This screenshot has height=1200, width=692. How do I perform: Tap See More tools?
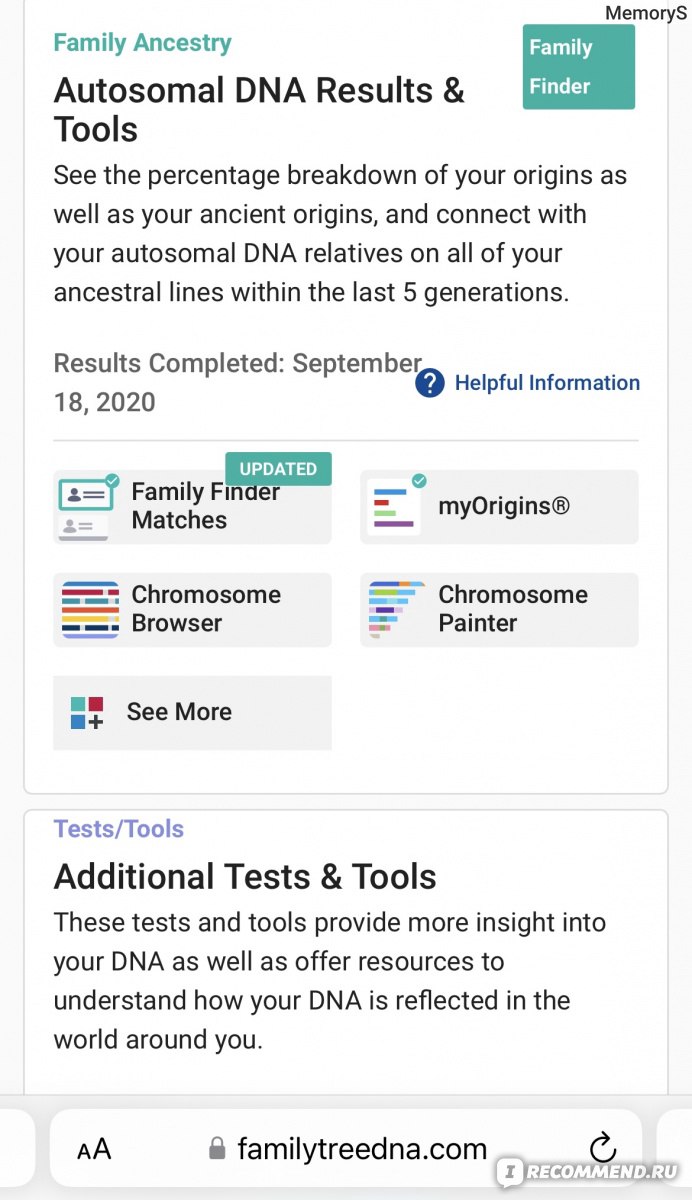pos(192,713)
